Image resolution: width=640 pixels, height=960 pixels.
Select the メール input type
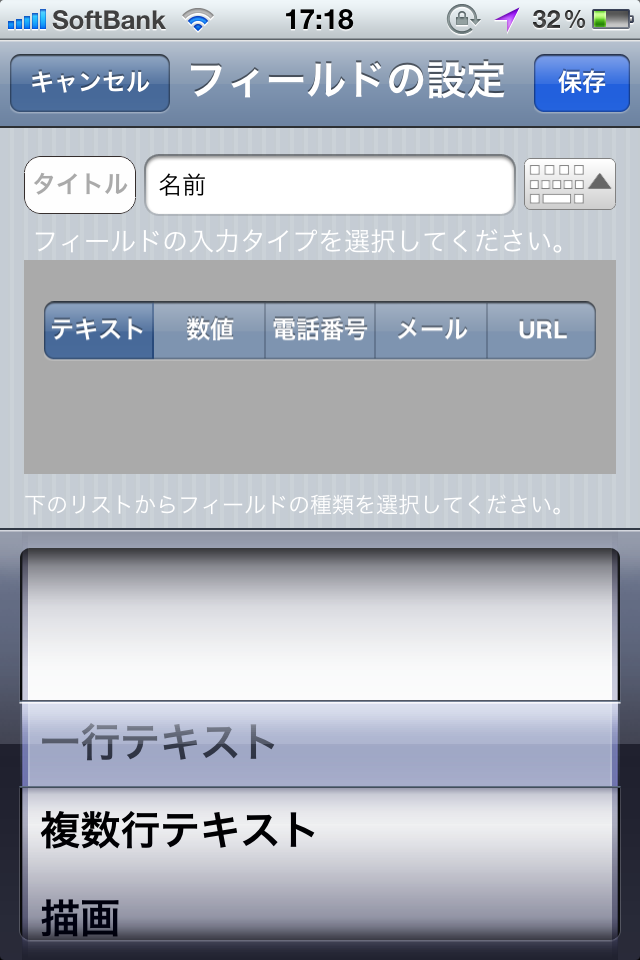click(x=431, y=330)
